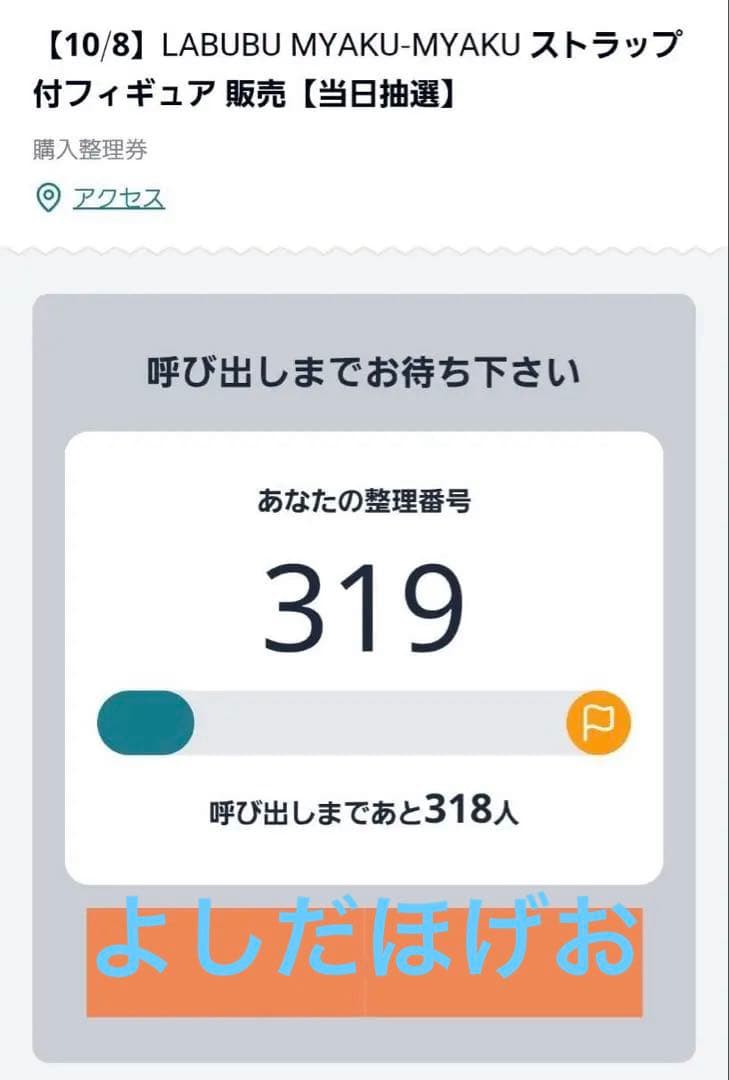This screenshot has height=1080, width=729.
Task: Tap the gray progress track
Action: [390, 723]
